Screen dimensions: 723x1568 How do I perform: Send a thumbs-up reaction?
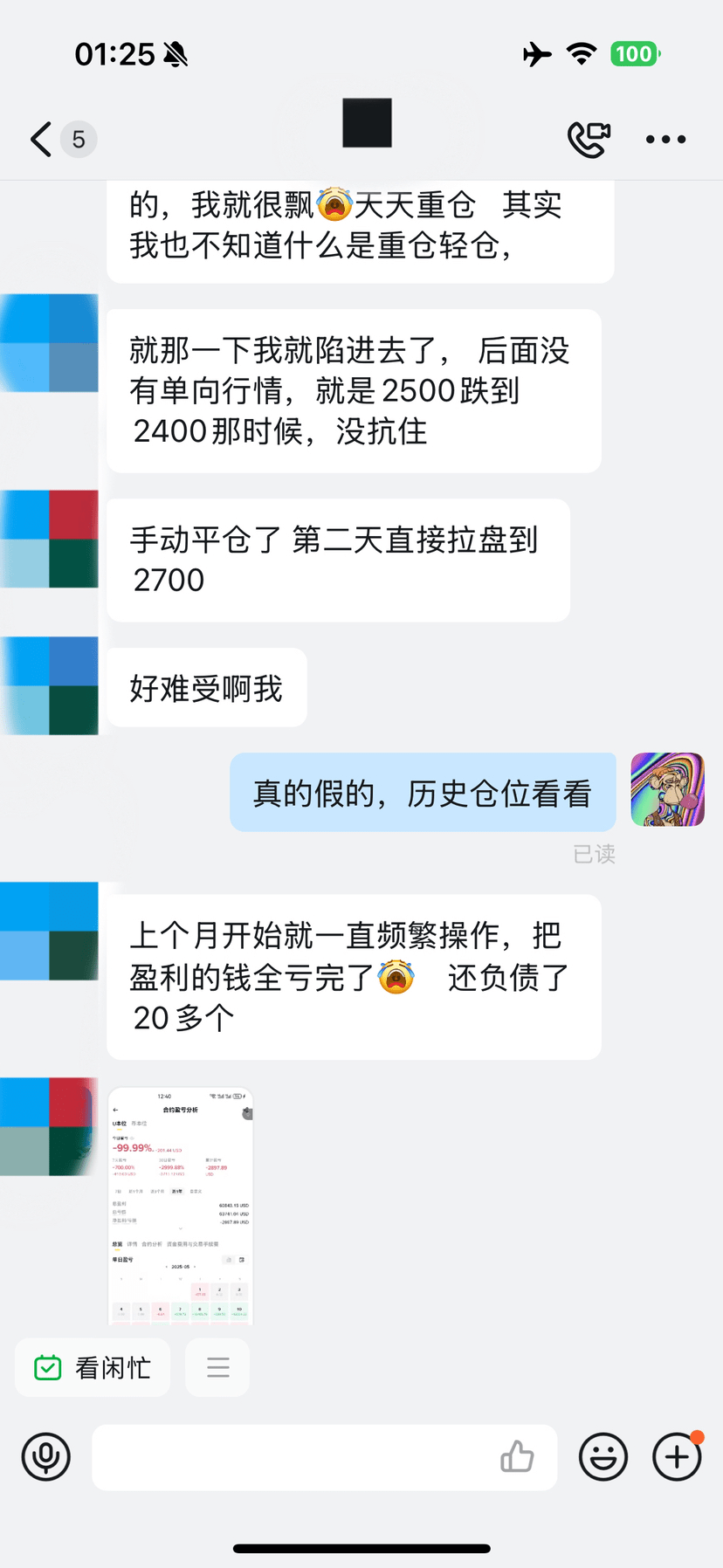coord(517,1456)
